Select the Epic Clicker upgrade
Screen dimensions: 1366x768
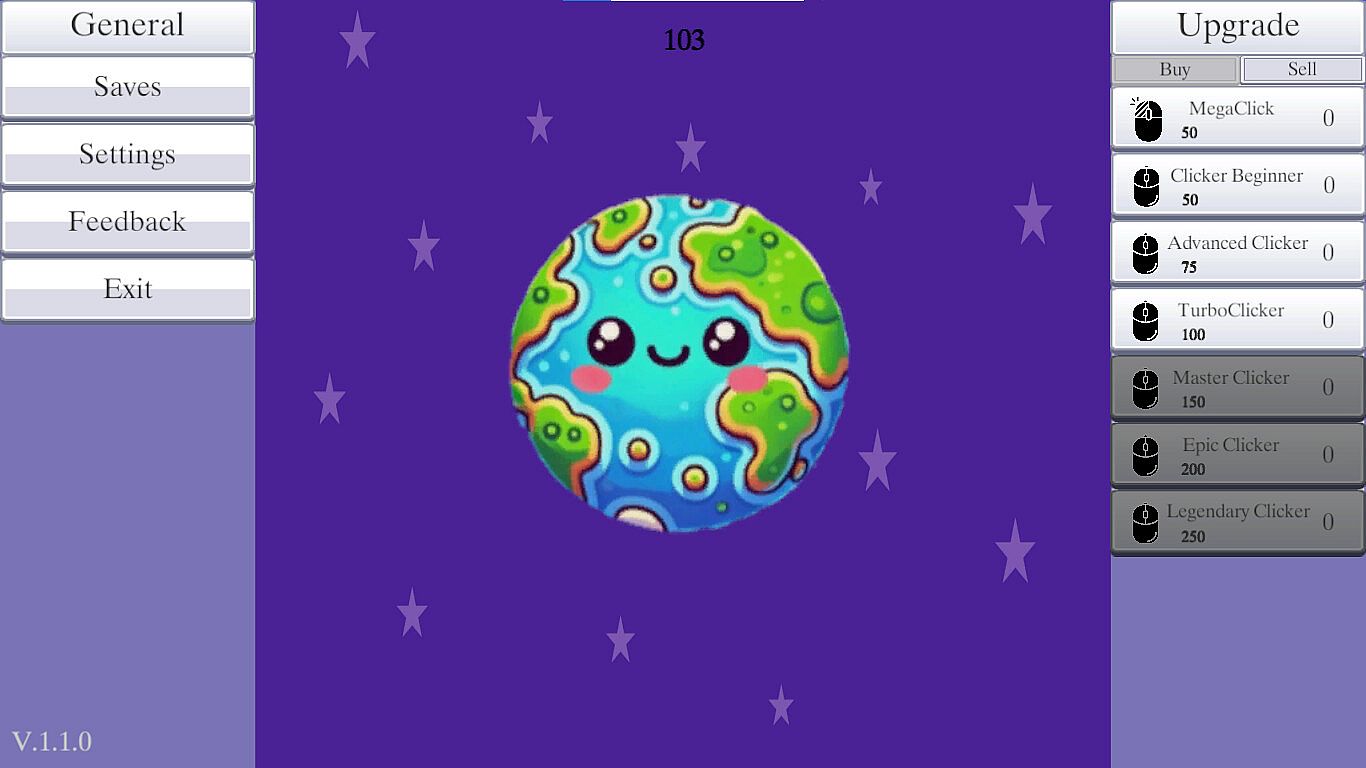1237,454
